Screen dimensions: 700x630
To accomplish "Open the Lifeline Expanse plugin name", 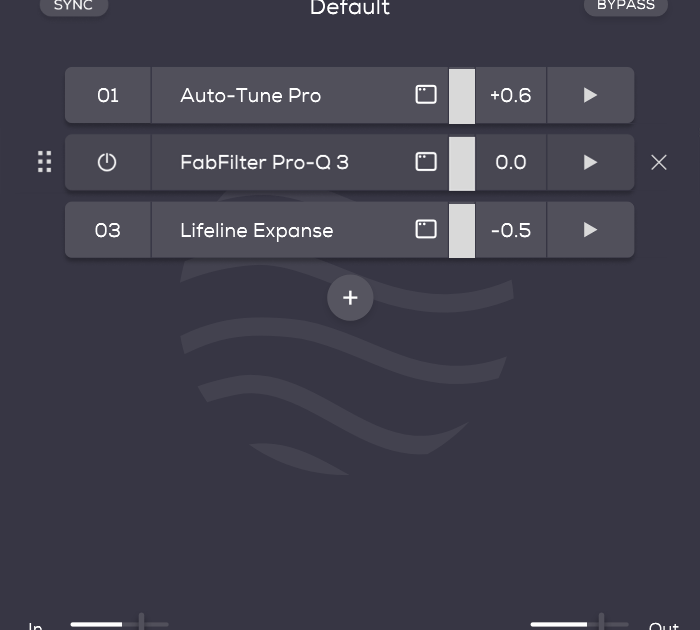I will 257,230.
